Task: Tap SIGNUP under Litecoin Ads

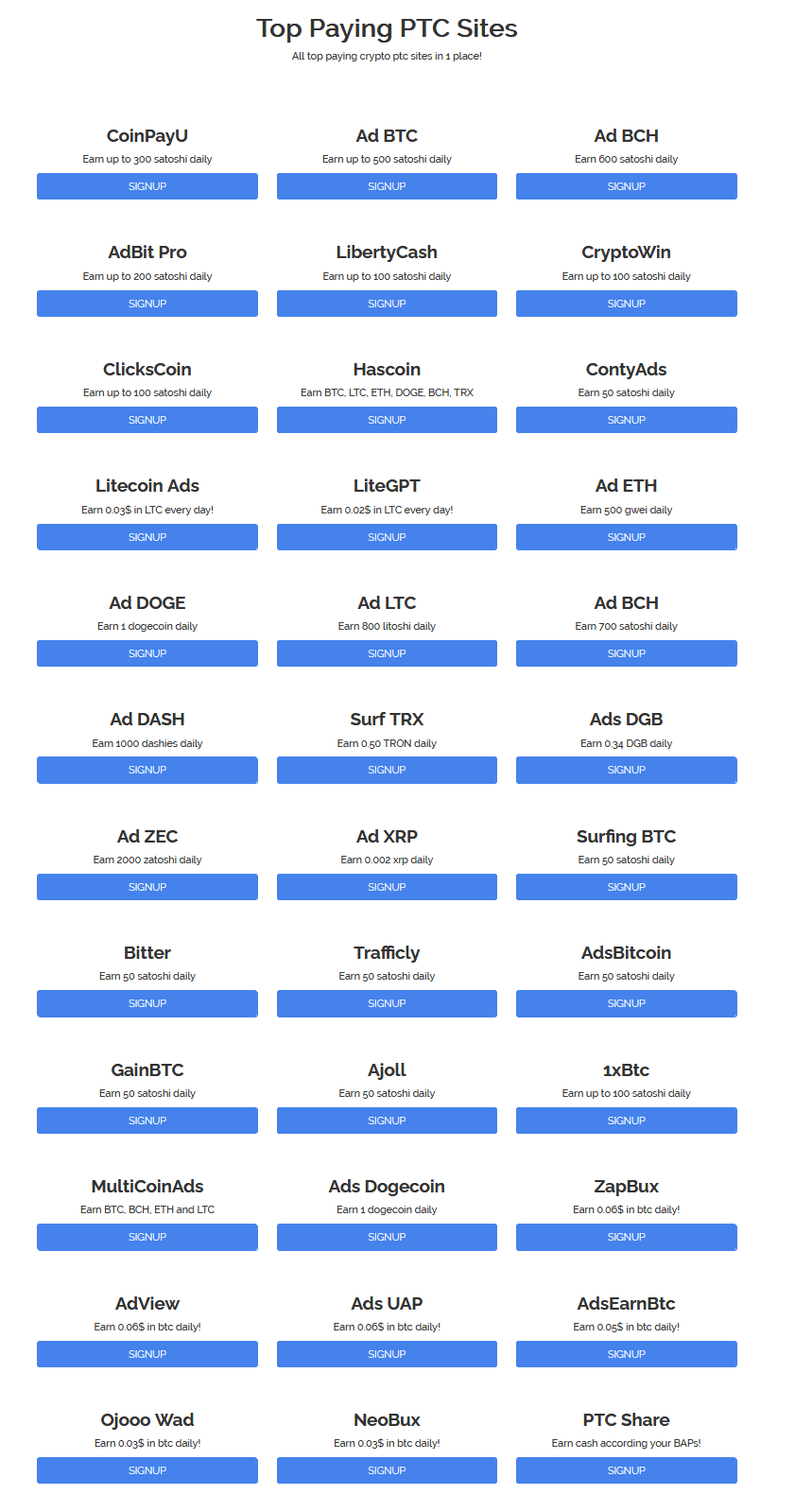Action: pyautogui.click(x=147, y=537)
